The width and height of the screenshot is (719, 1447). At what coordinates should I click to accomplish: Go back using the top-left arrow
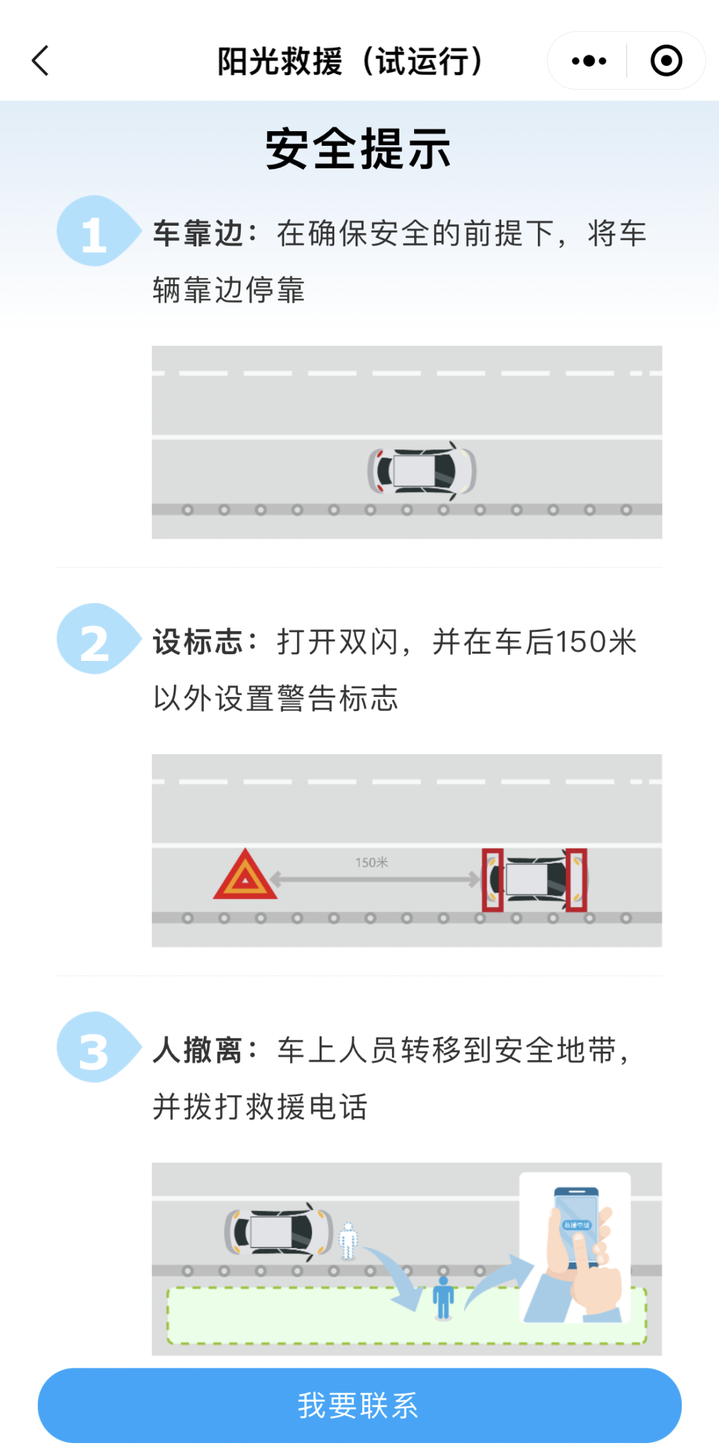[40, 61]
